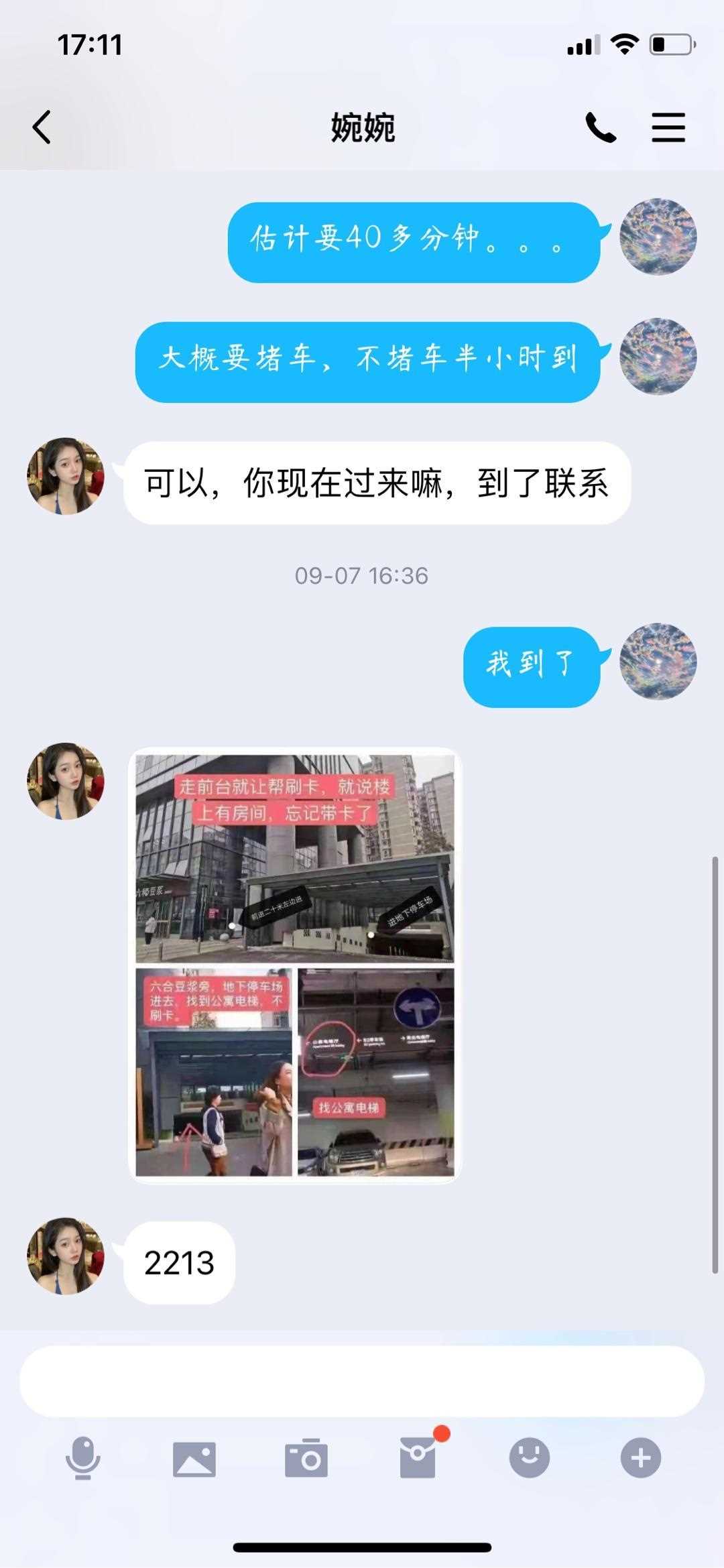Open the emoji sticker panel
The width and height of the screenshot is (724, 1568).
tap(530, 1458)
